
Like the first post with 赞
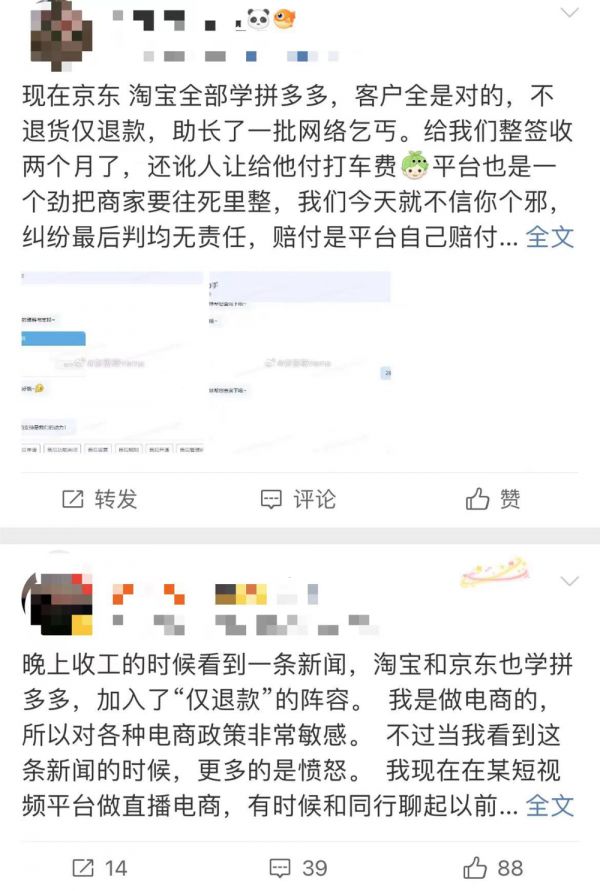pyautogui.click(x=495, y=498)
